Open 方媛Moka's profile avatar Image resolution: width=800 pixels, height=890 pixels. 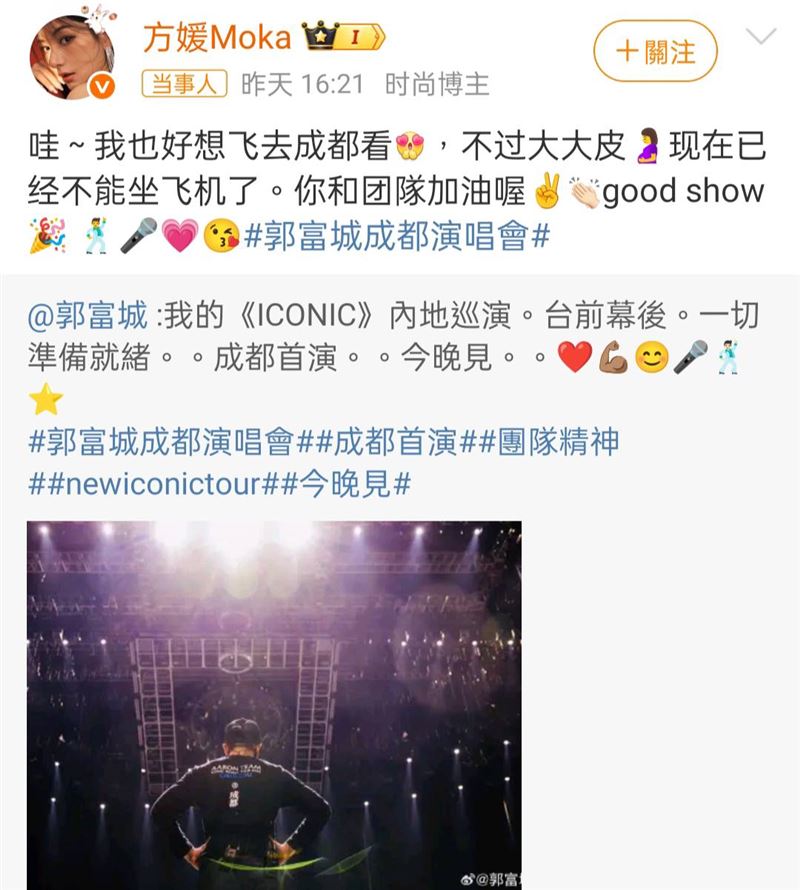(72, 55)
